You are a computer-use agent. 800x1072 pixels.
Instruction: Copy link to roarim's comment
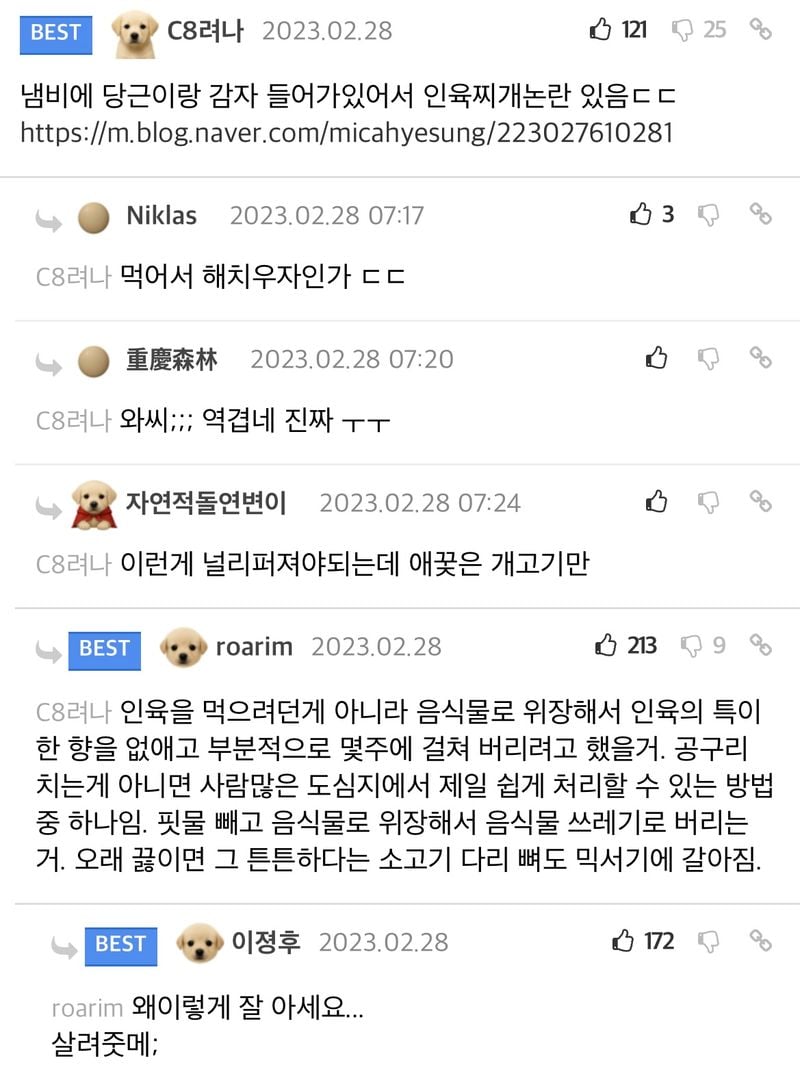761,645
